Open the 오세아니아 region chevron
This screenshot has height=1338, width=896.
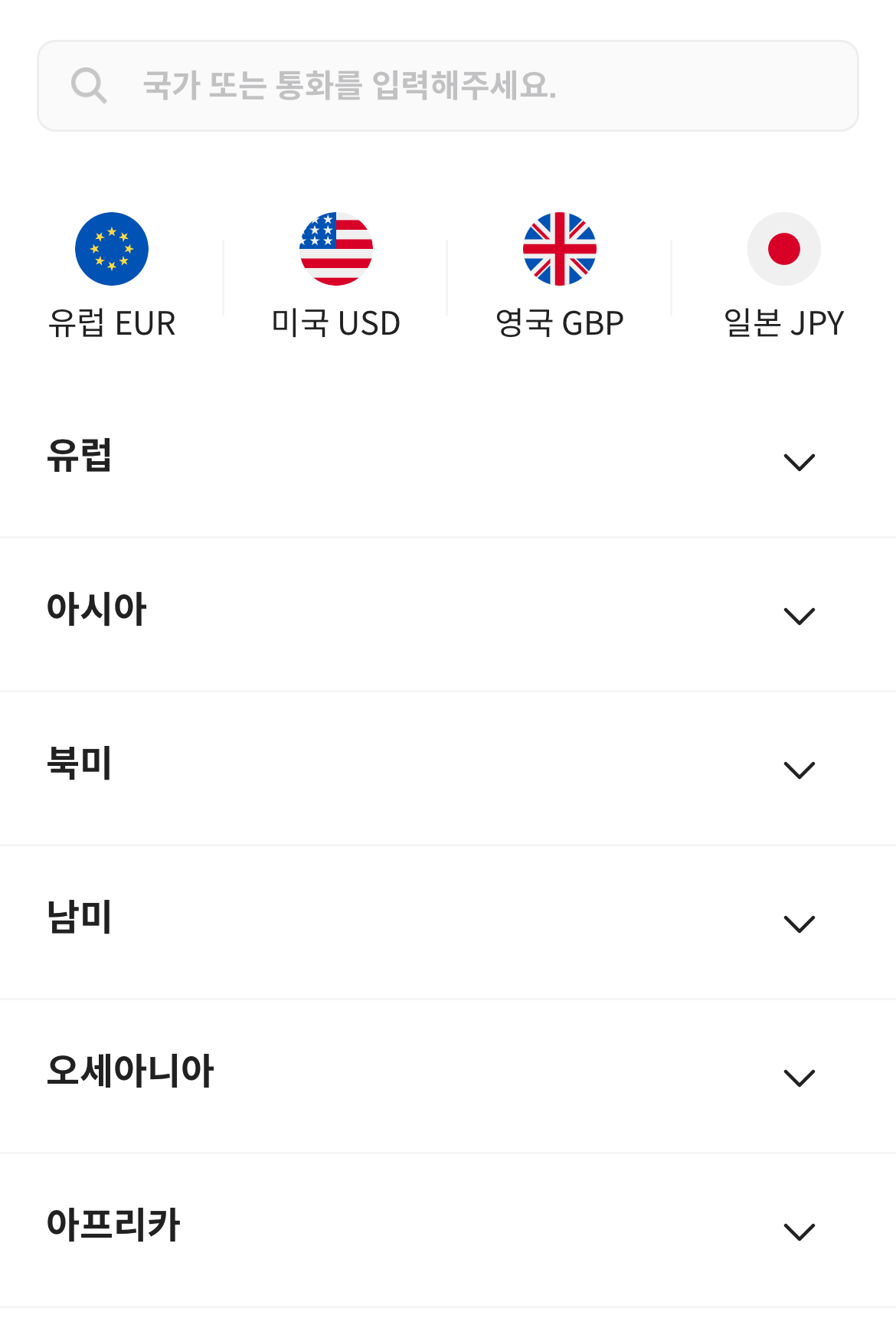[800, 1077]
